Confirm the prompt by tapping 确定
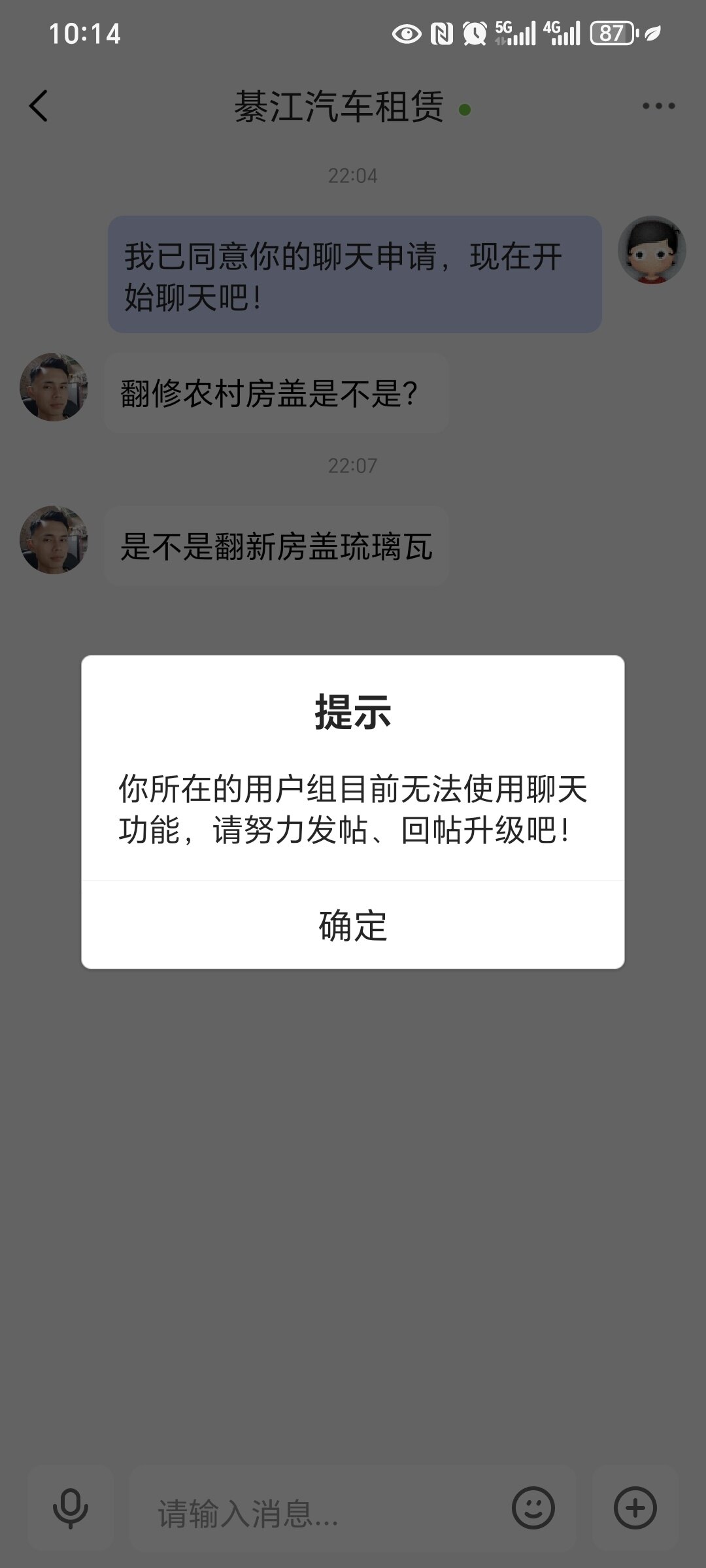This screenshot has width=706, height=1568. click(353, 925)
